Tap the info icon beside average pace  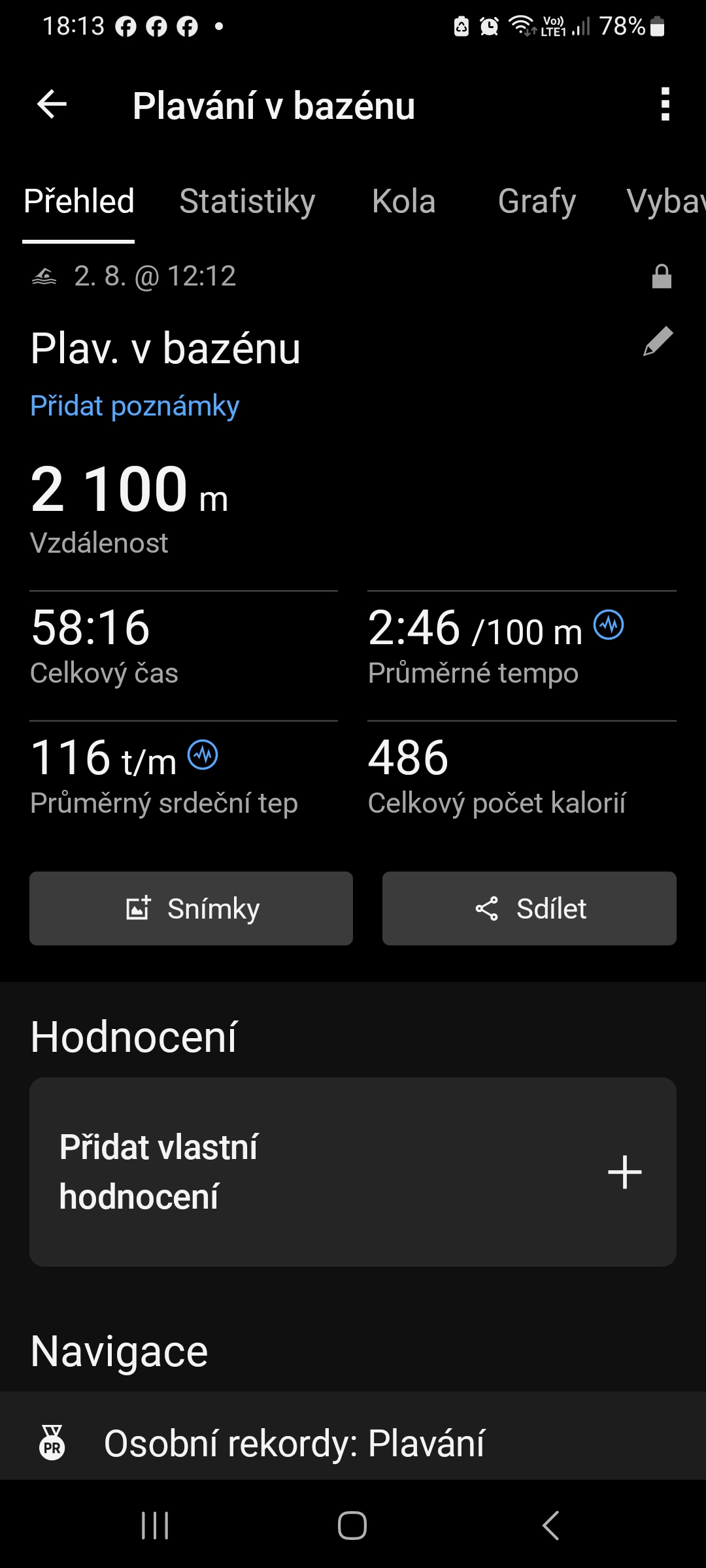click(x=609, y=625)
